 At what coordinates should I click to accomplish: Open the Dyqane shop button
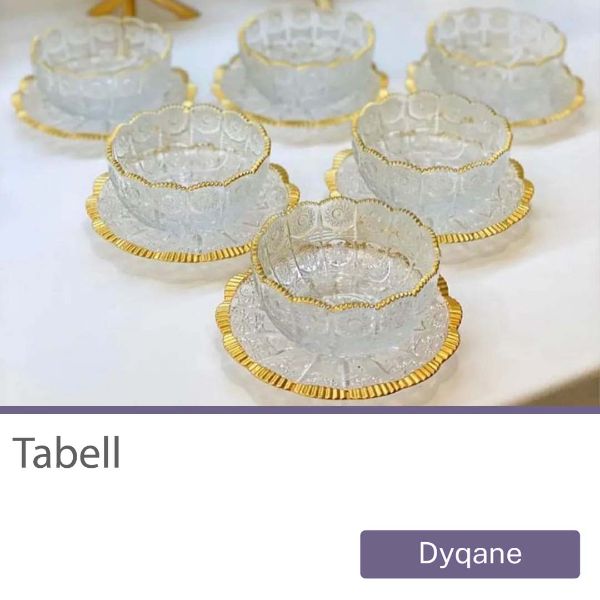tap(470, 554)
